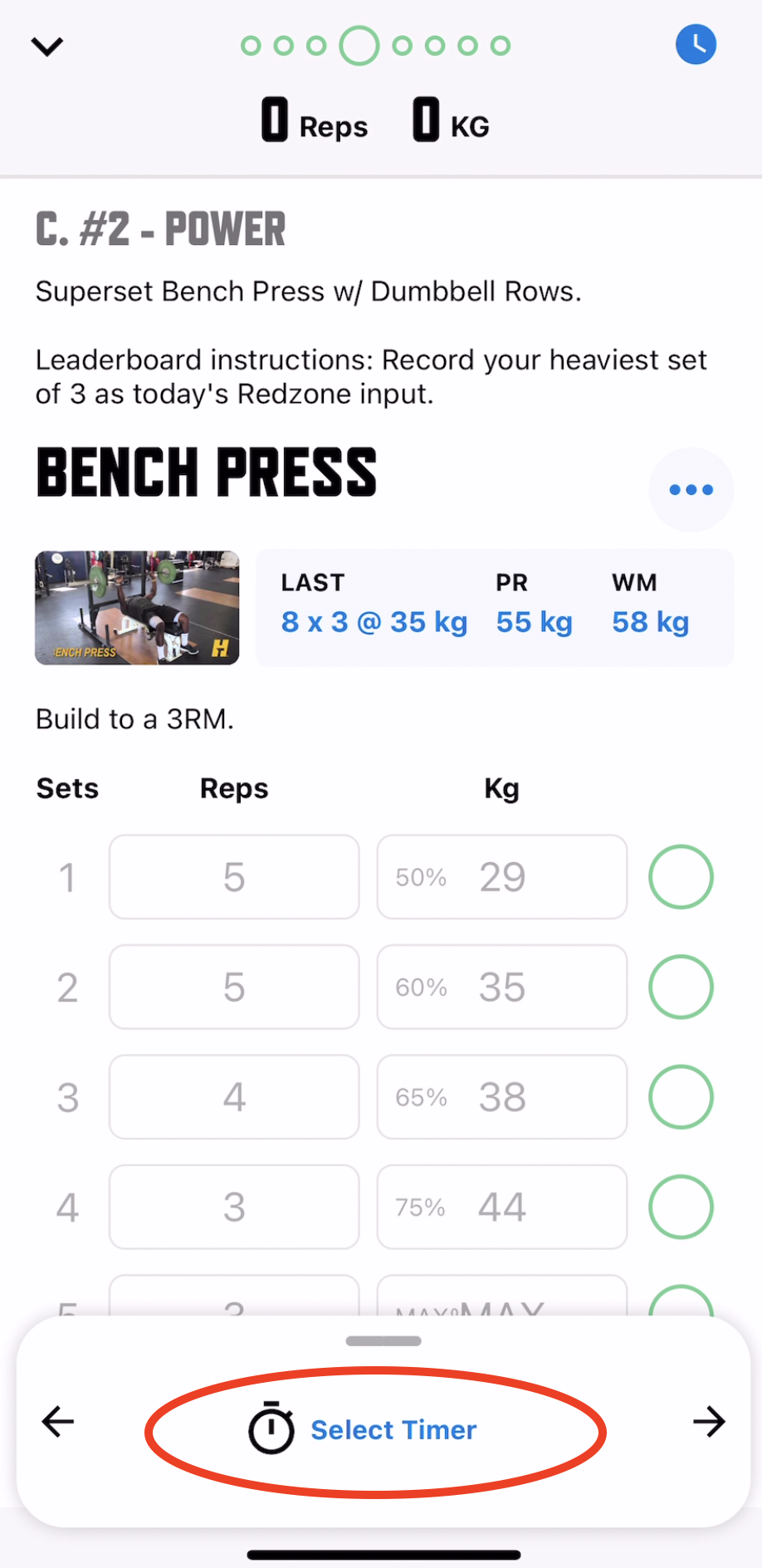The image size is (762, 1568).
Task: Edit kg field showing 44
Action: 502,1207
